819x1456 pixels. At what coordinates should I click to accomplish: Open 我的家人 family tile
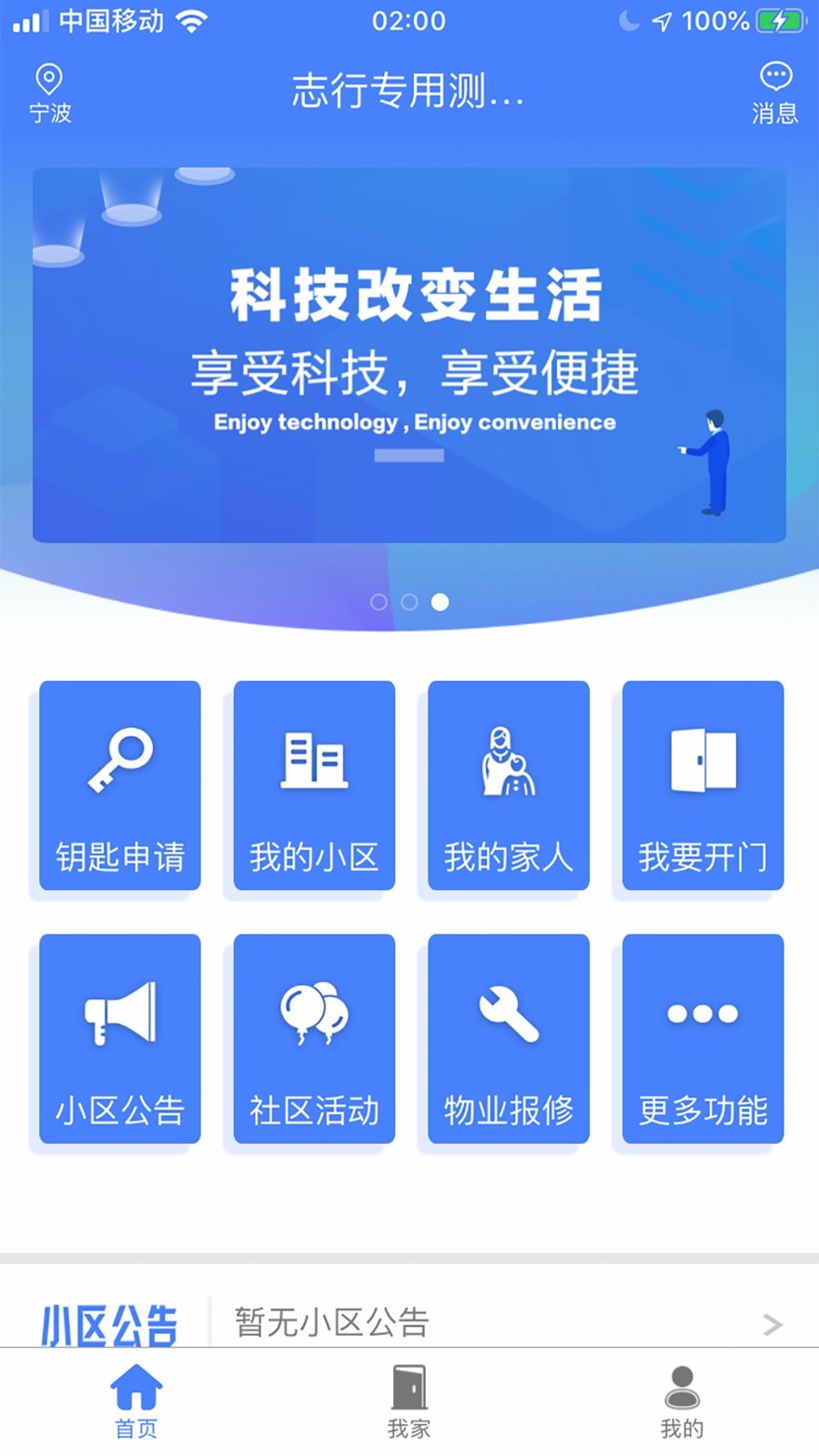508,785
